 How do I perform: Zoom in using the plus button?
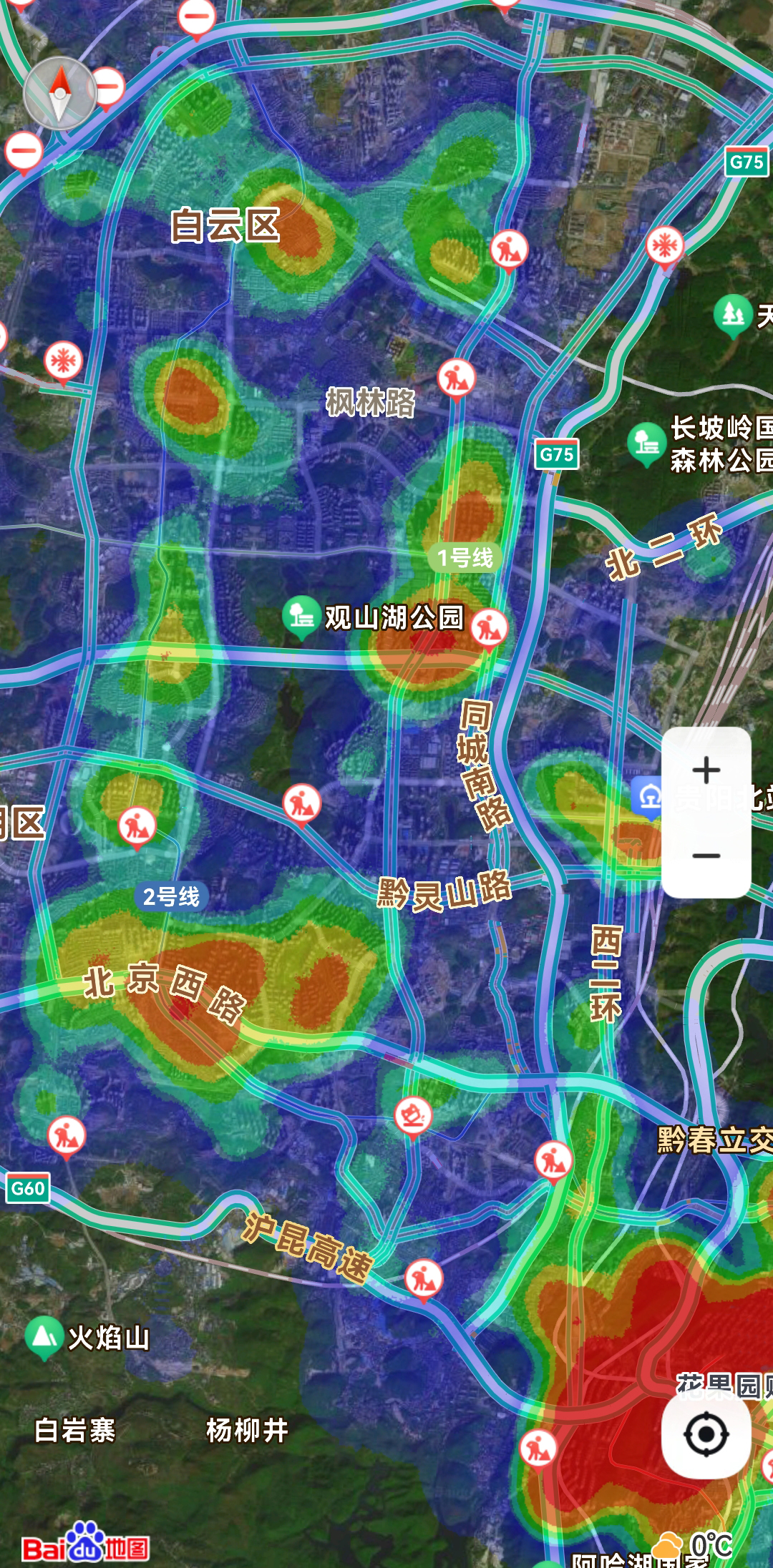point(705,770)
